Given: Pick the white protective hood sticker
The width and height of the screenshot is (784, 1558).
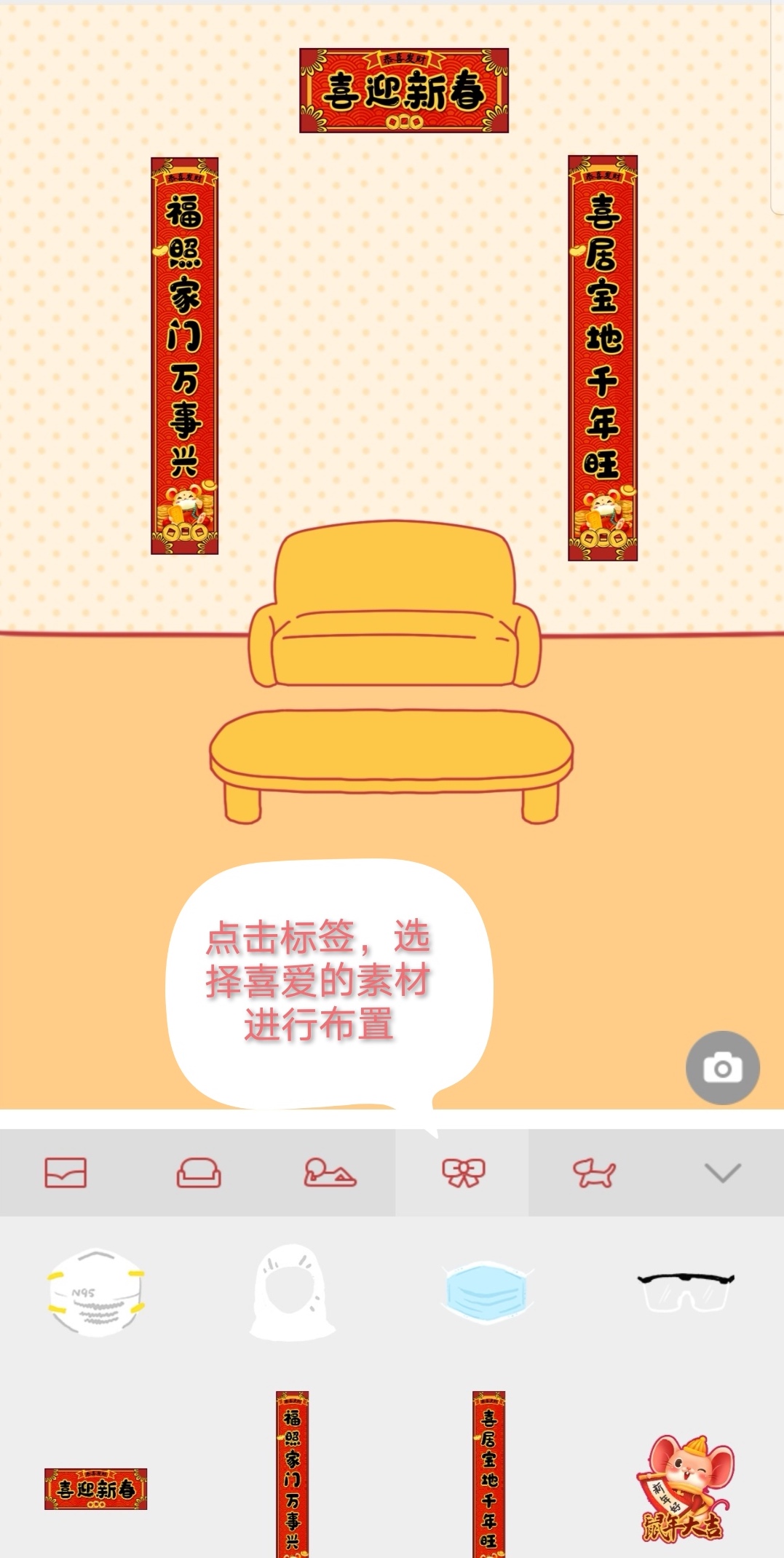Looking at the screenshot, I should point(292,1292).
